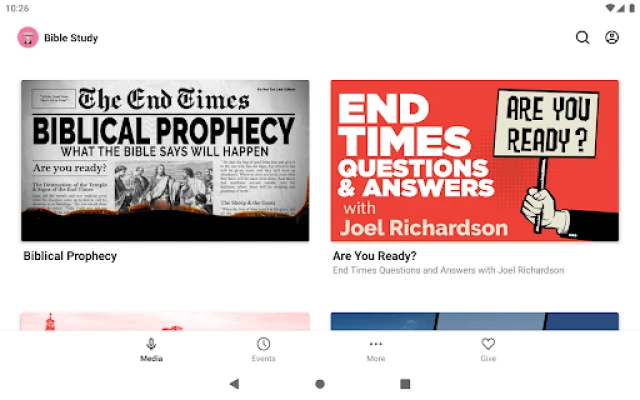Screen dimensions: 640x400
Task: Go to the Give tab
Action: pos(488,349)
